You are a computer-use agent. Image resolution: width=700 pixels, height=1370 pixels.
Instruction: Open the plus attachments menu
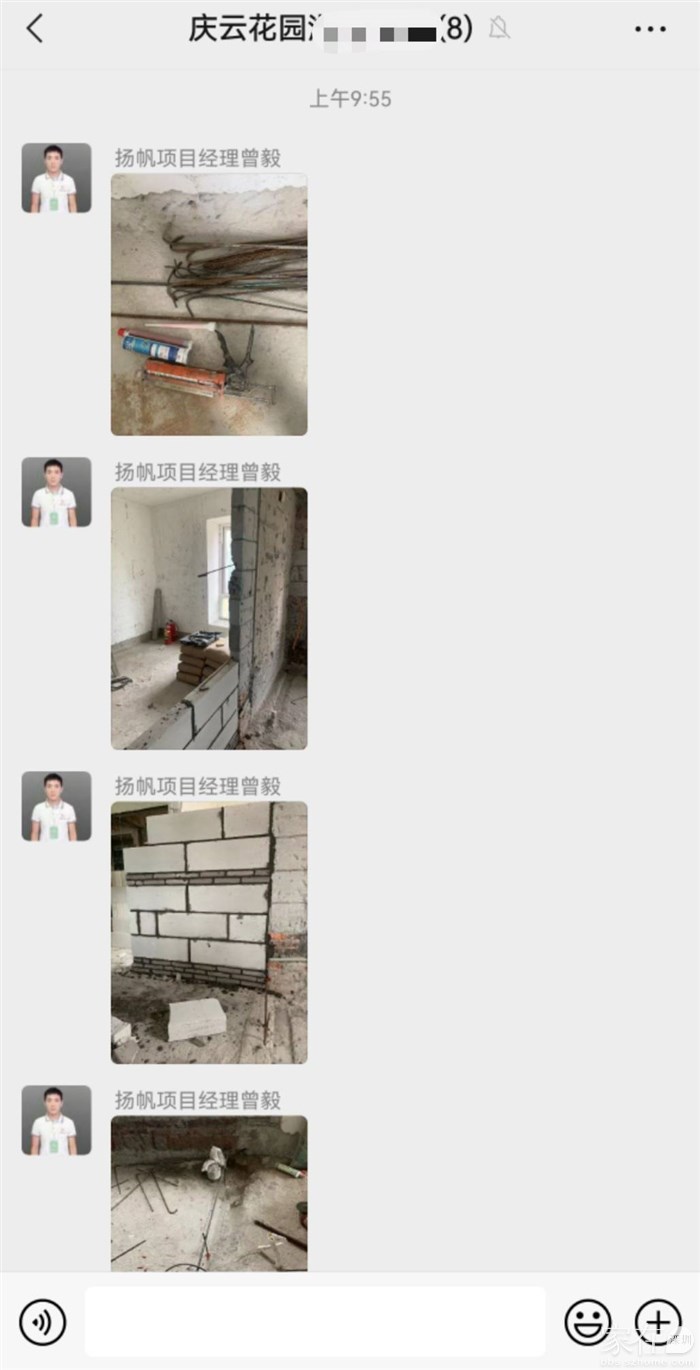tap(657, 1322)
